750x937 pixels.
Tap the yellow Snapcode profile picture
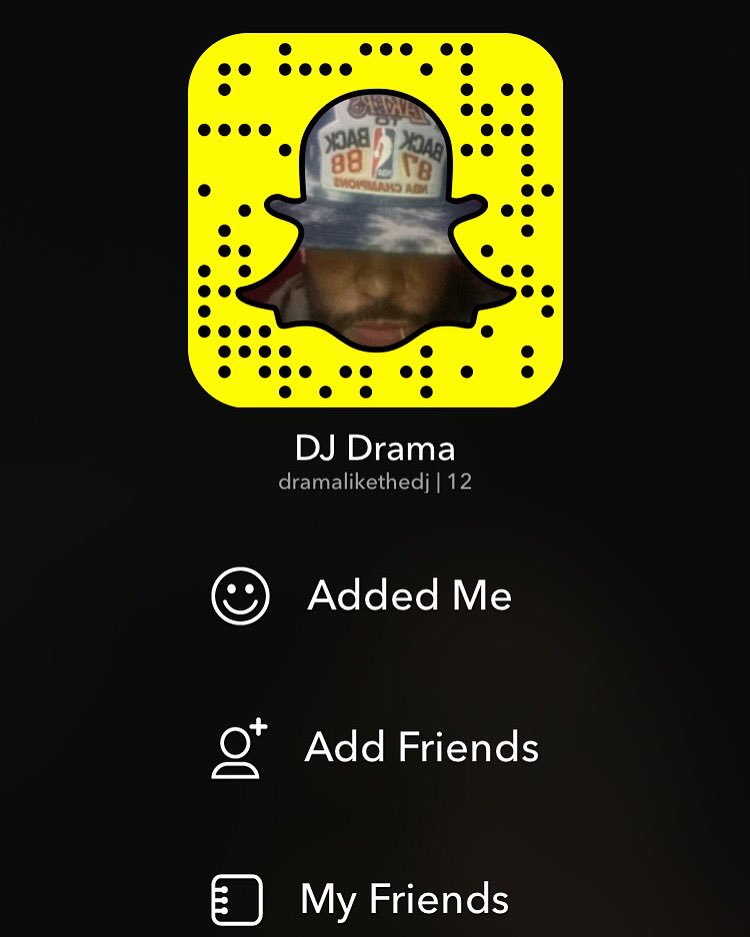coord(375,220)
